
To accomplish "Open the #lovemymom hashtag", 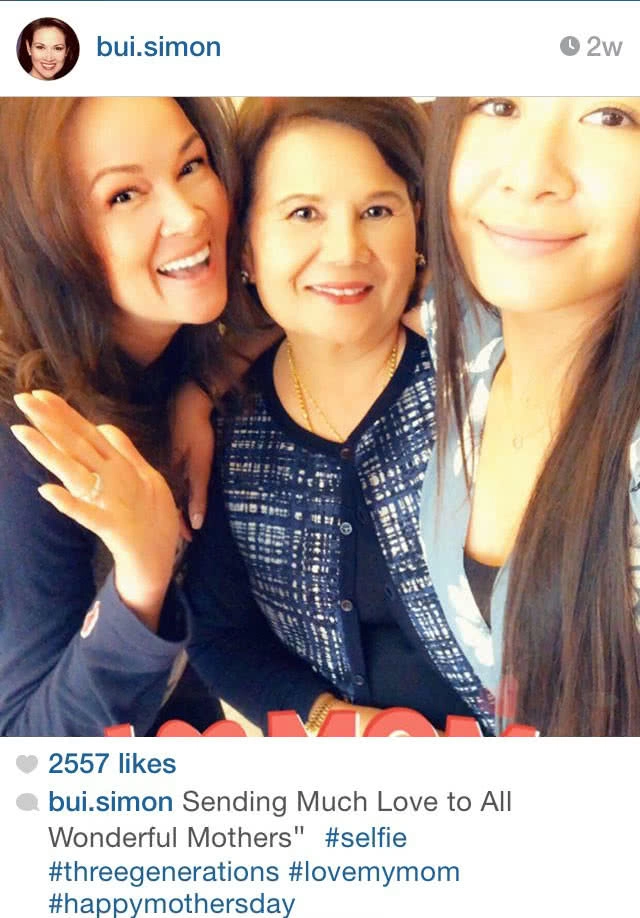I will click(374, 871).
